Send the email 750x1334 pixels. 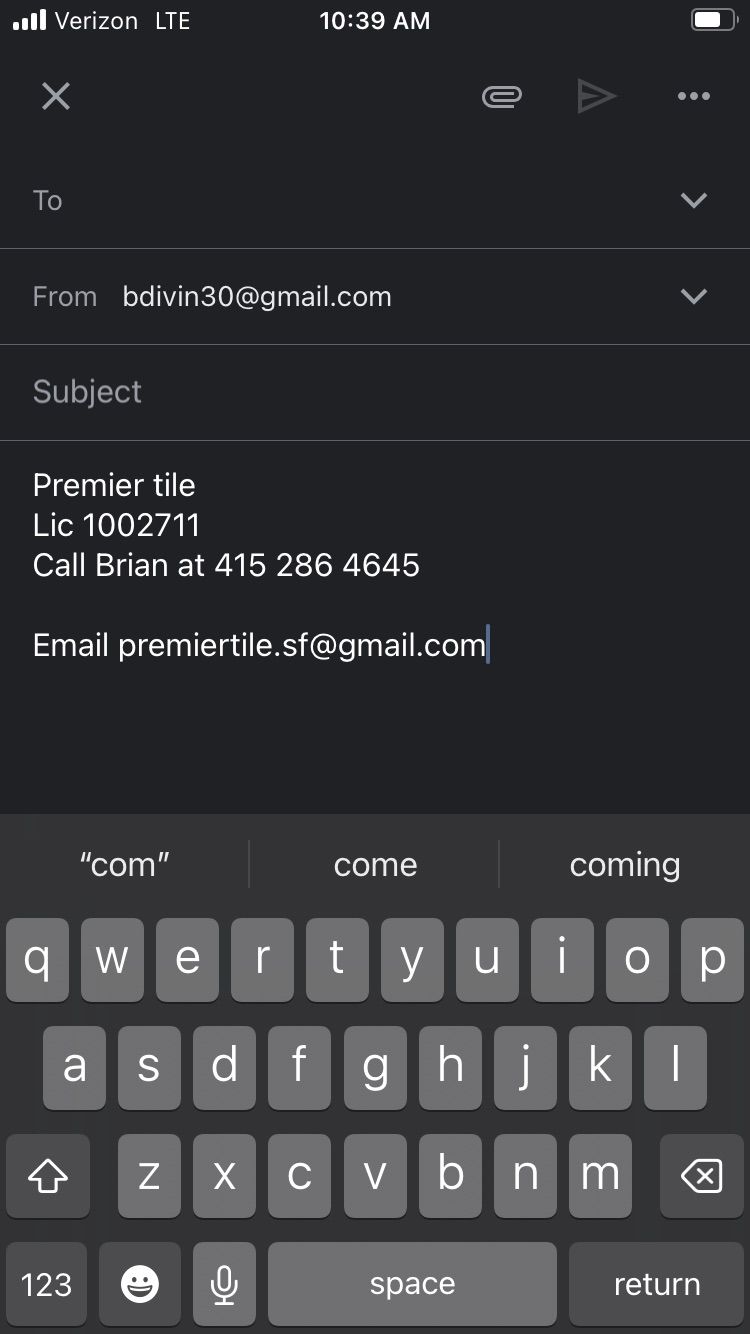tap(597, 96)
